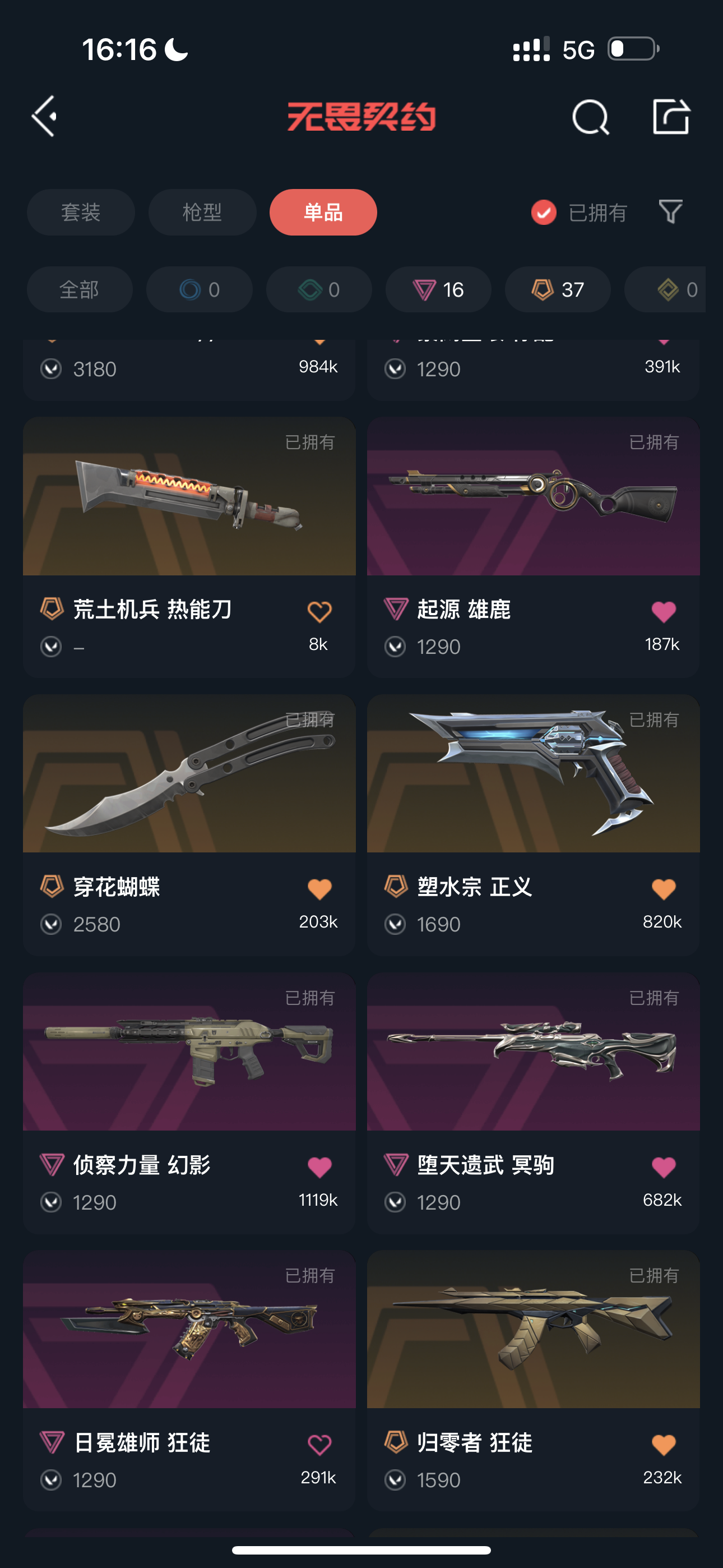723x1568 pixels.
Task: Switch to the 套装 tab
Action: tap(81, 213)
